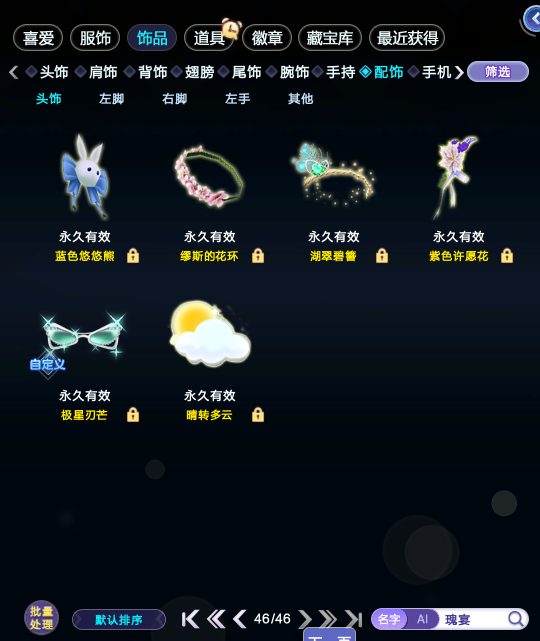Switch to the 服饰 tab
Viewport: 540px width, 641px height.
click(x=95, y=38)
